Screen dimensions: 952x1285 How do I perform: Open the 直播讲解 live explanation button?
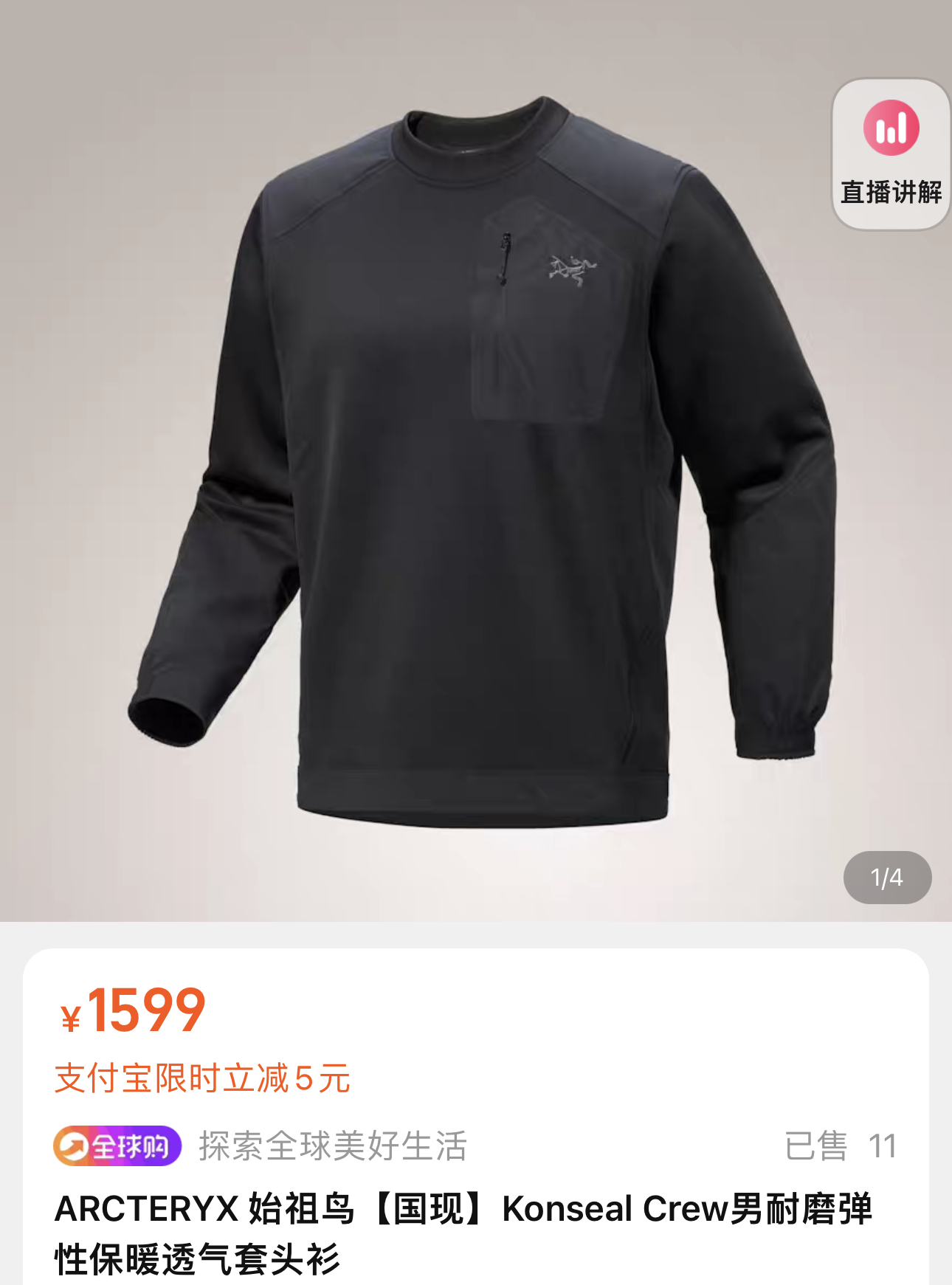pyautogui.click(x=891, y=154)
